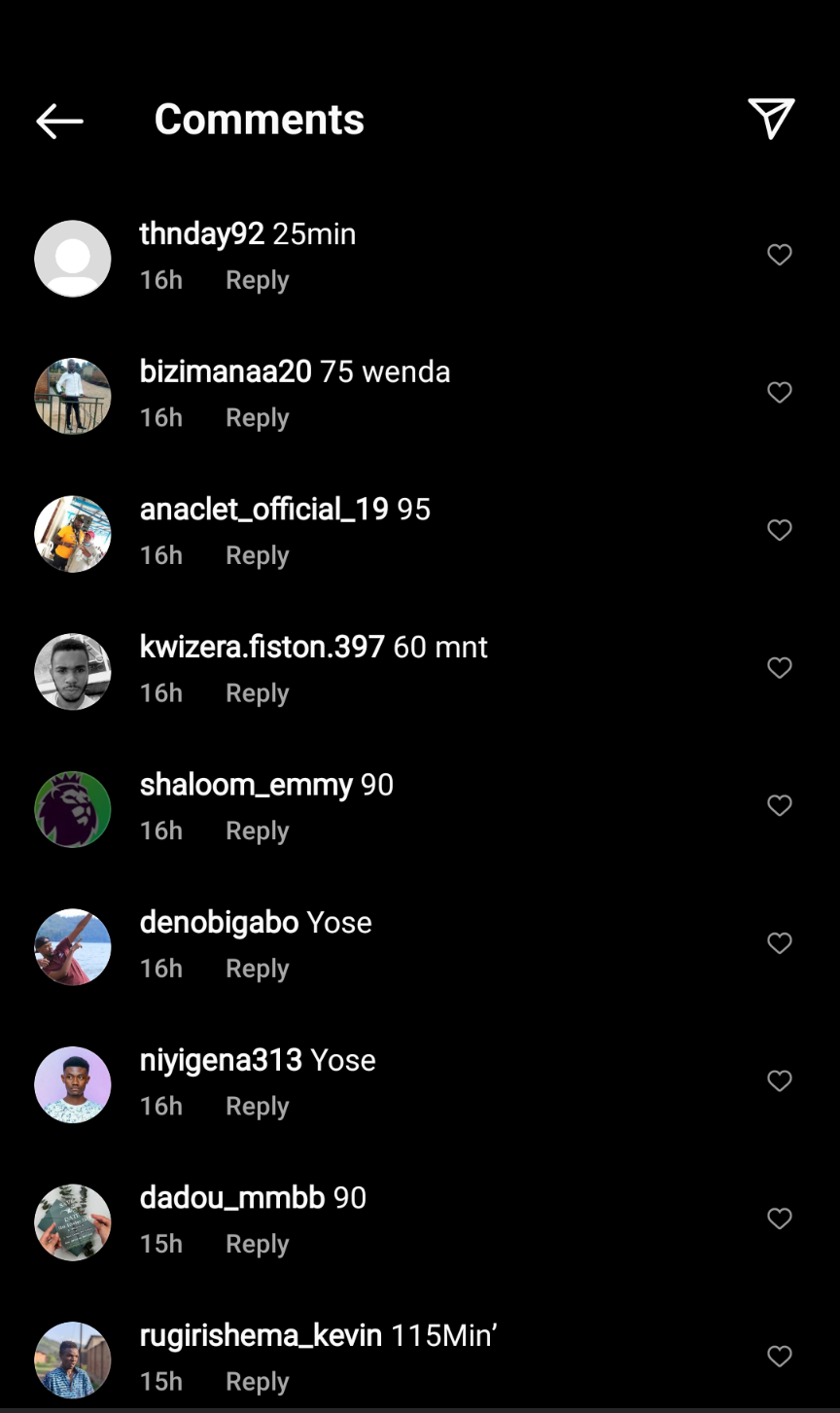Like shaloom_emmy's comment
Viewport: 840px width, 1413px height.
click(x=780, y=805)
